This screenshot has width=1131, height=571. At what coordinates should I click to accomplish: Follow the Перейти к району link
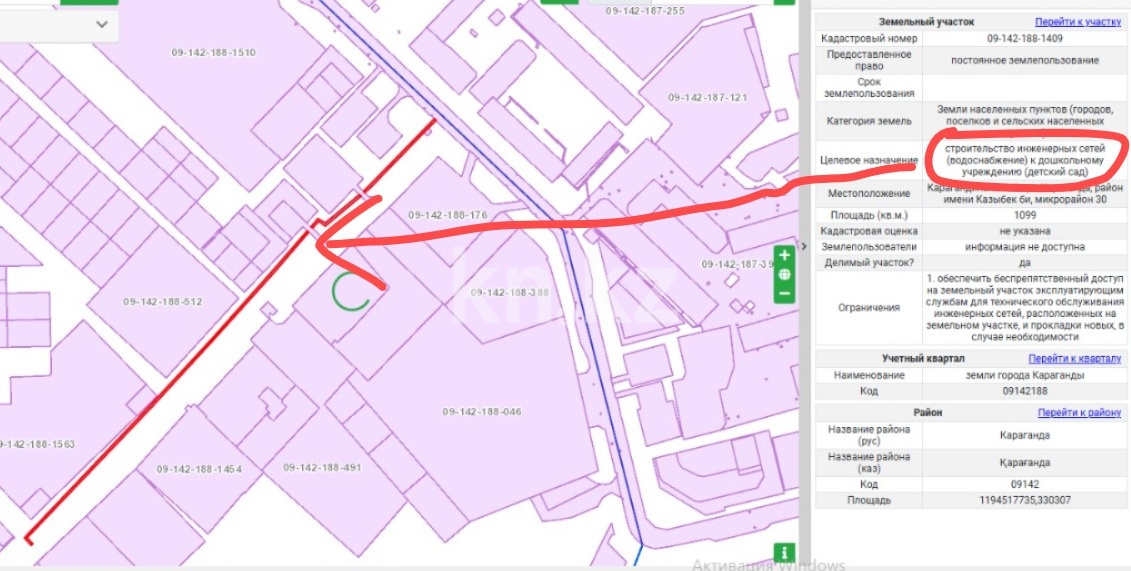pos(1078,412)
